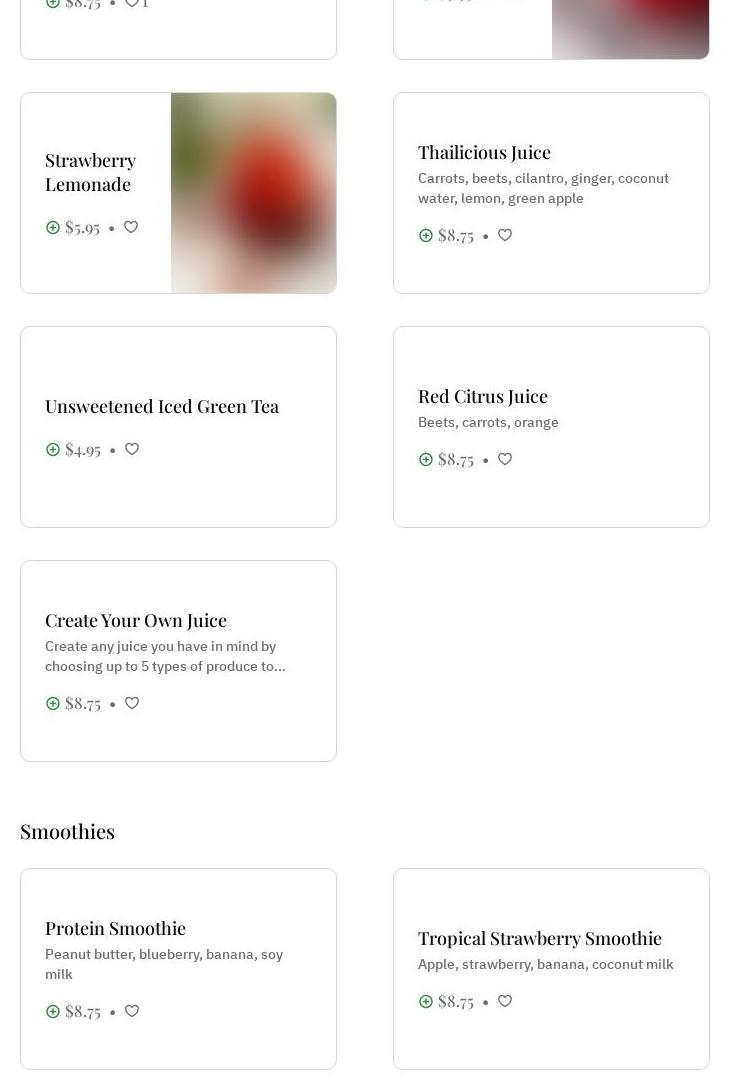Add Thailicious Juice to the order
This screenshot has height=1082, width=750.
(426, 236)
